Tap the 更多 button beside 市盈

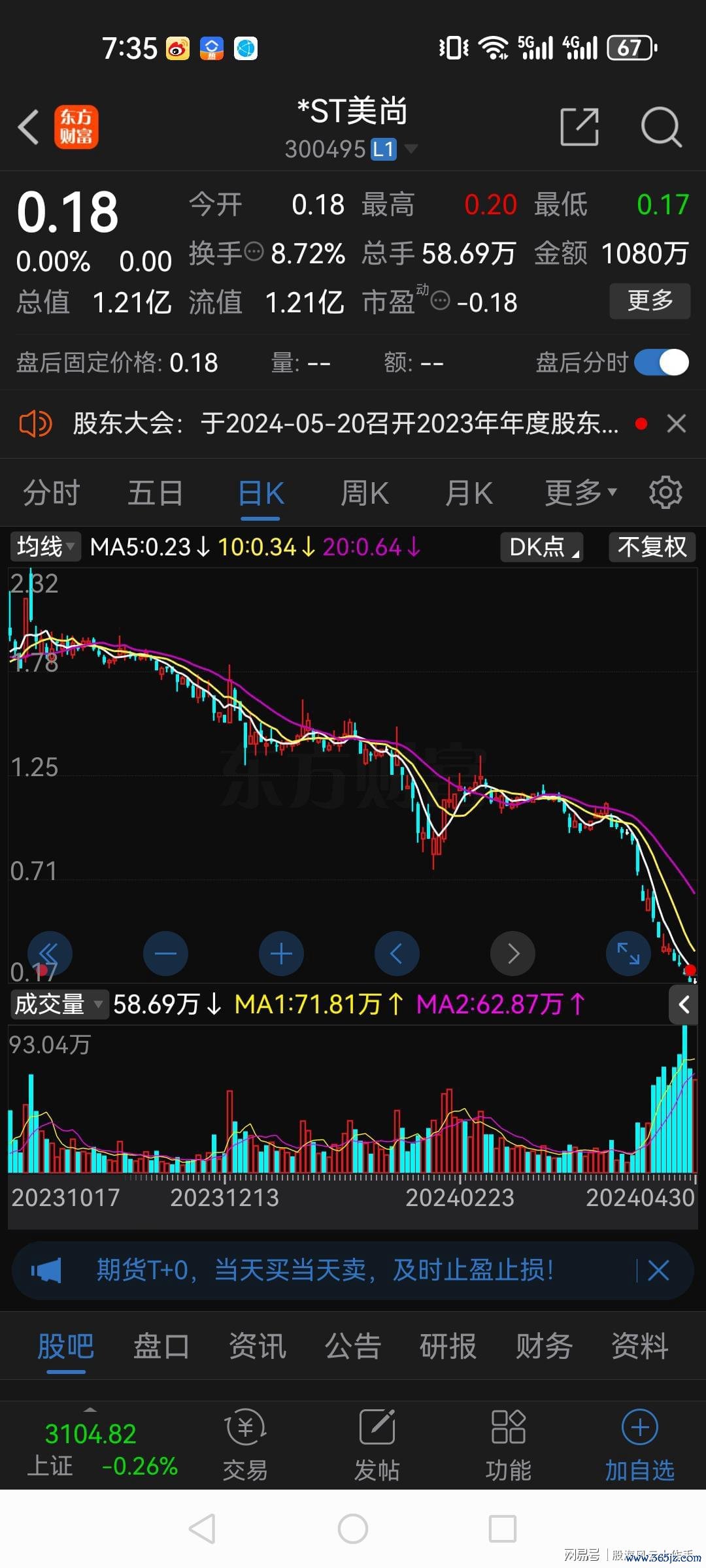click(650, 301)
